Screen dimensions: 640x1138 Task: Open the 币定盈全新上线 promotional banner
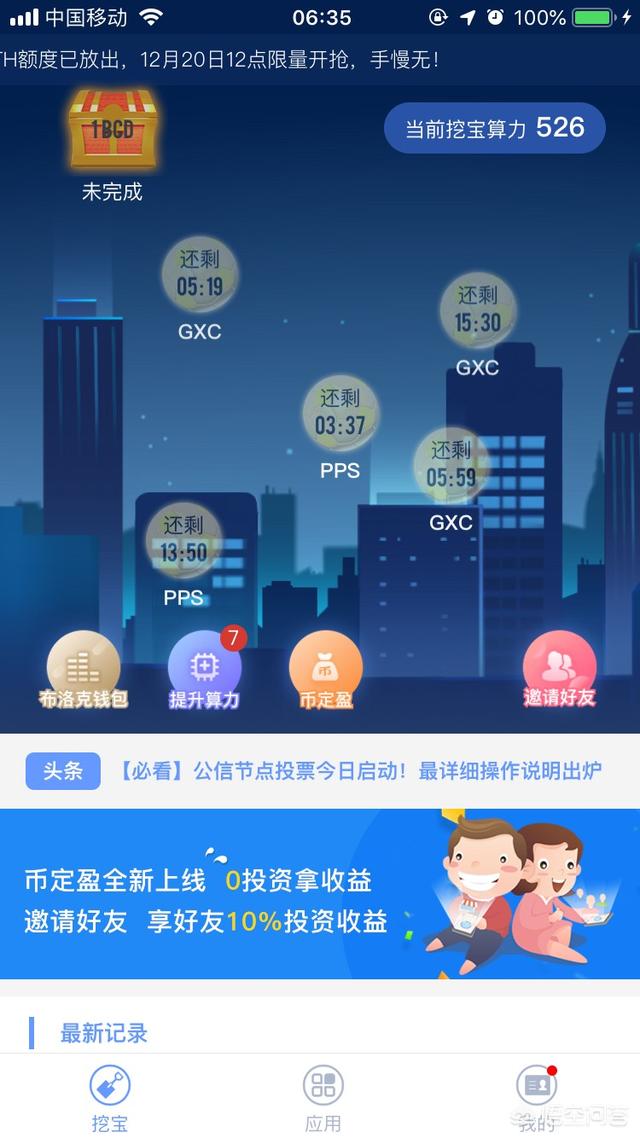pos(320,893)
